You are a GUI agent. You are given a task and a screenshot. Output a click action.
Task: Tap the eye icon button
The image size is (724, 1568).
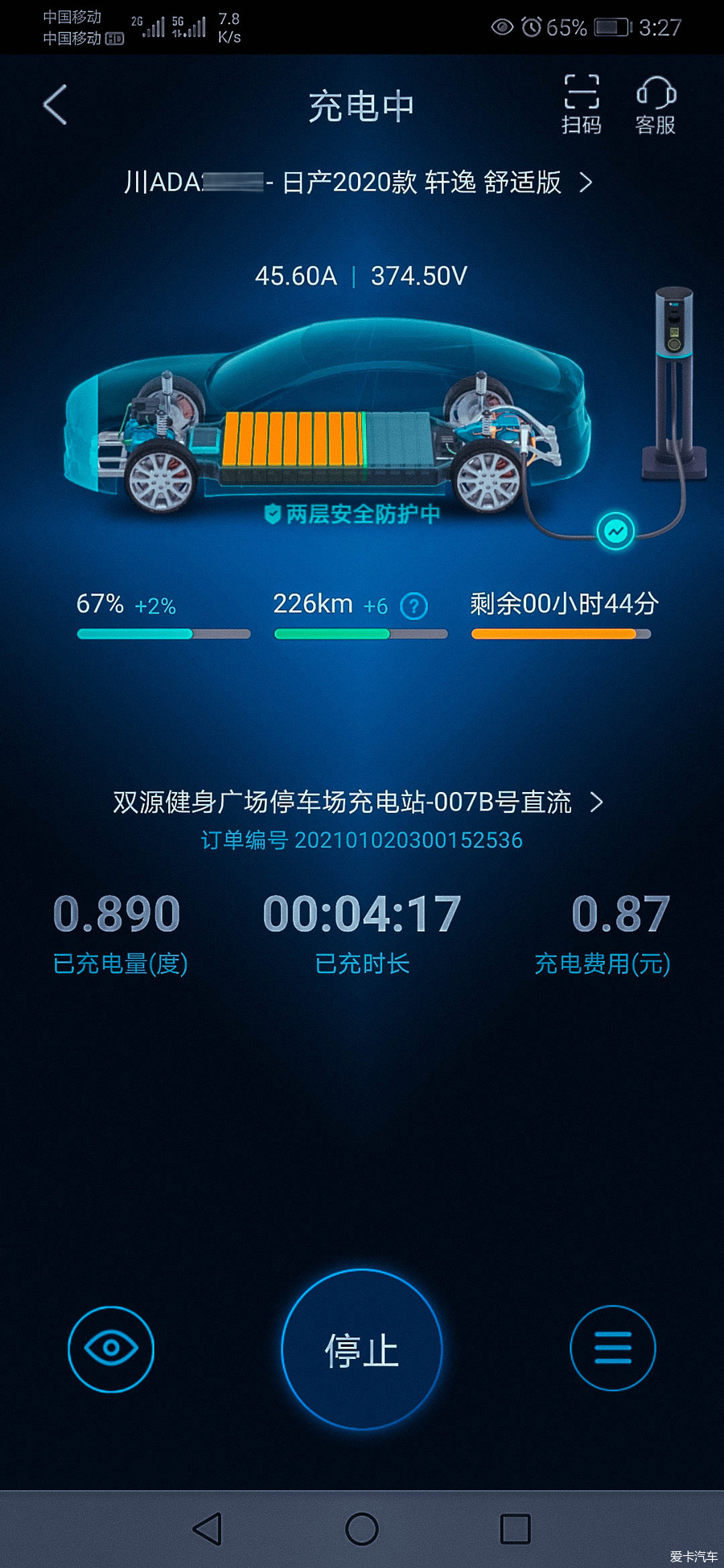point(111,1348)
